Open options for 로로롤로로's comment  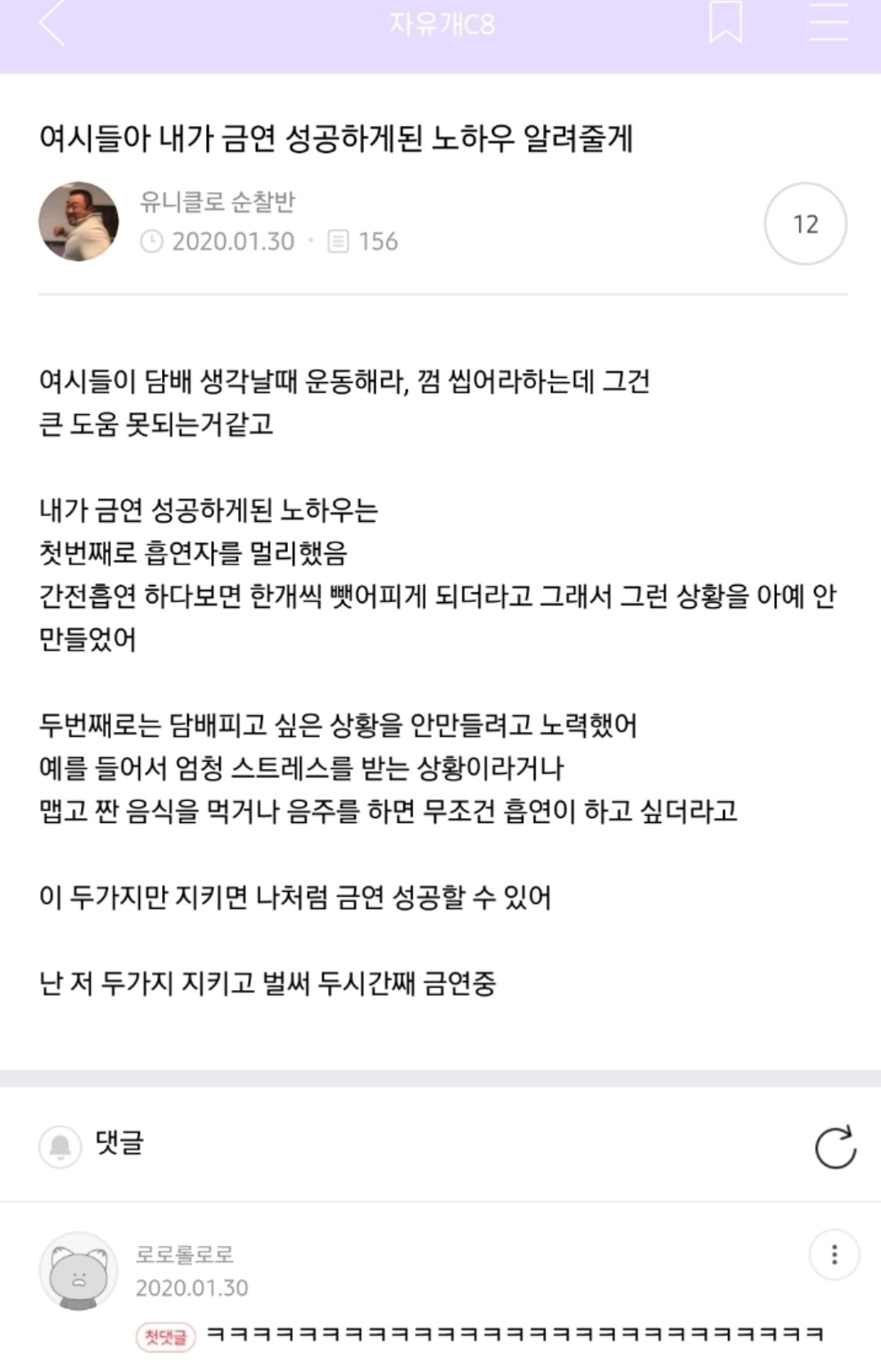tap(834, 1254)
